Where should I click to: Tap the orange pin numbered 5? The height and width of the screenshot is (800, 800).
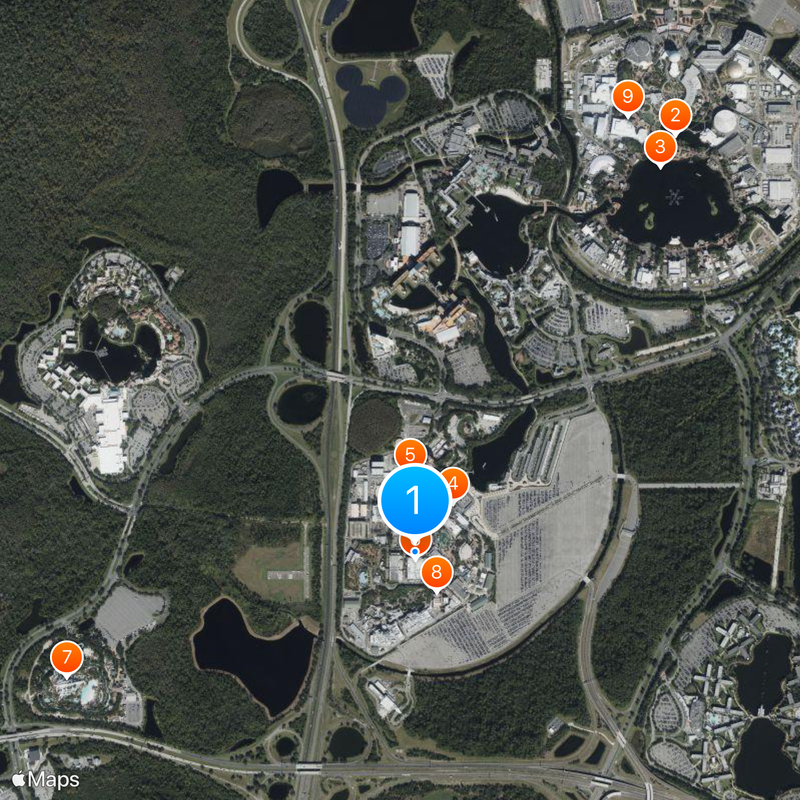[x=409, y=452]
